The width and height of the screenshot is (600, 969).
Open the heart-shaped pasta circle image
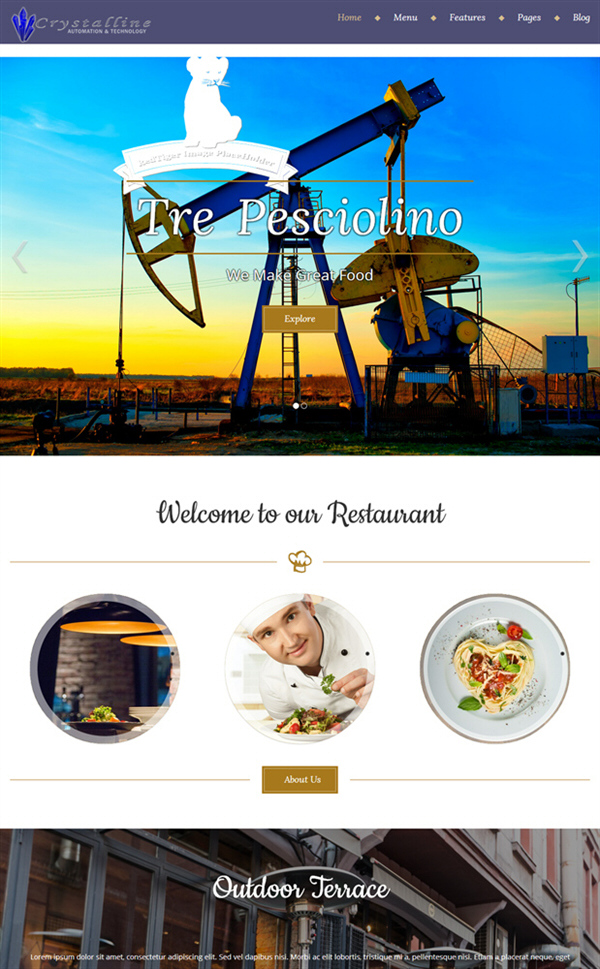(x=494, y=668)
